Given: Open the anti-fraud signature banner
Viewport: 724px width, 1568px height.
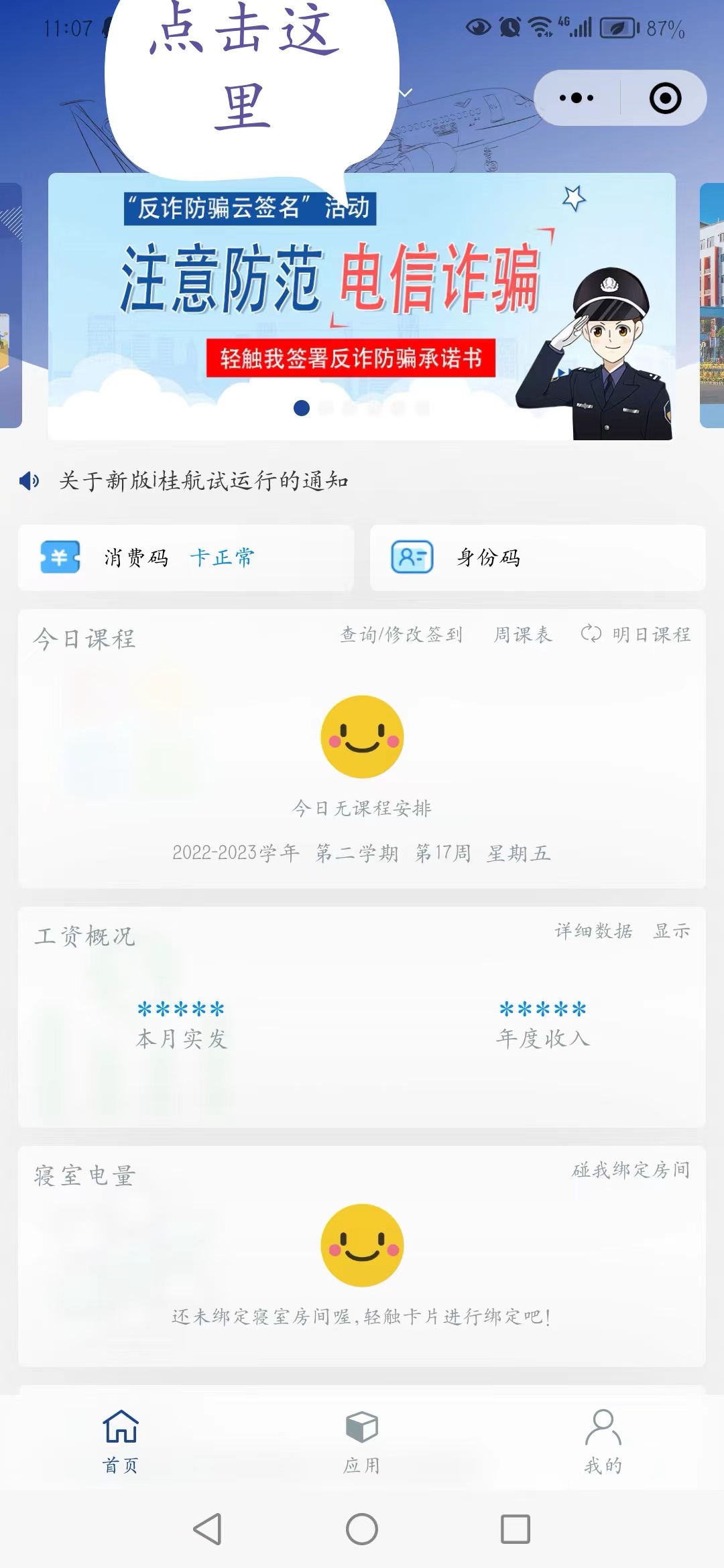Looking at the screenshot, I should (x=361, y=306).
